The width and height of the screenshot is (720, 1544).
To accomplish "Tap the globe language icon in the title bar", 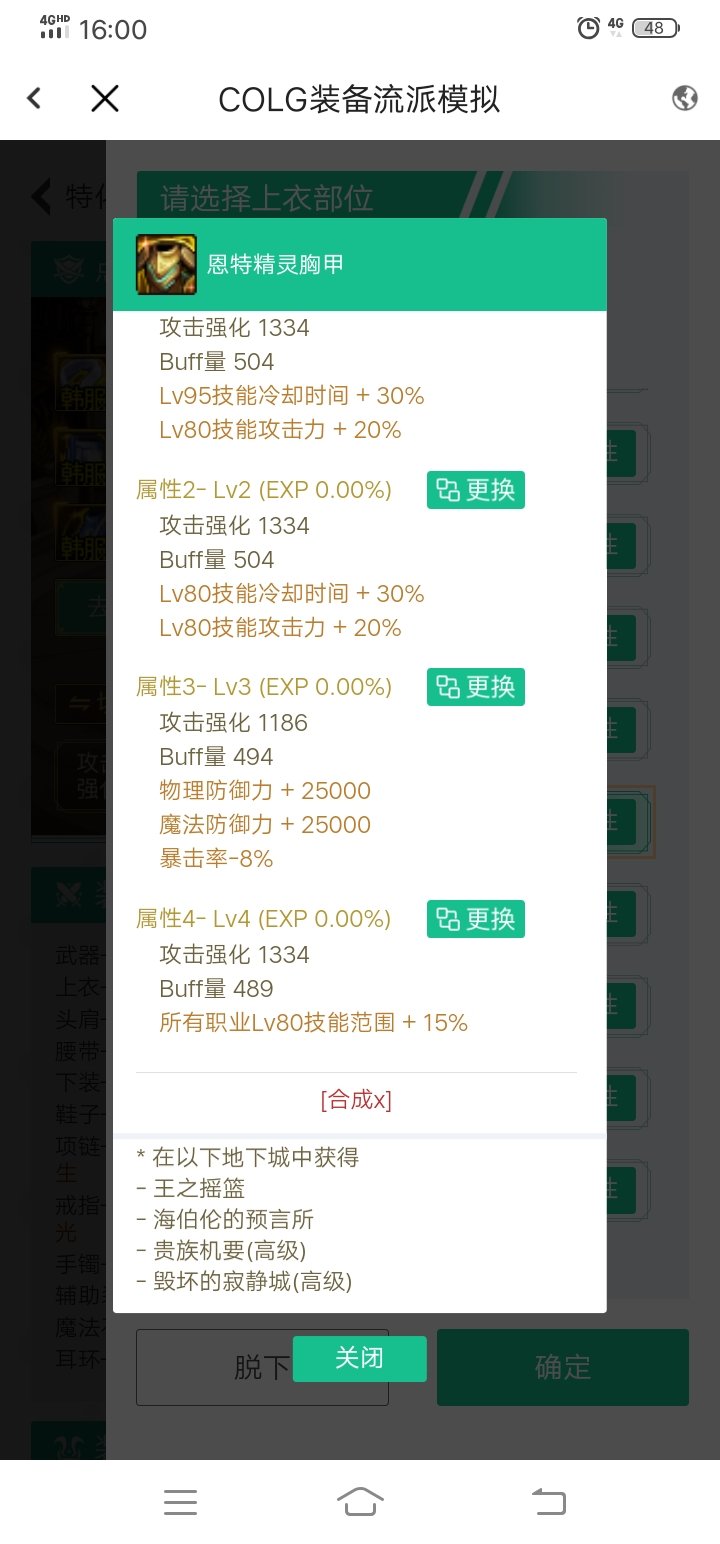I will click(684, 99).
